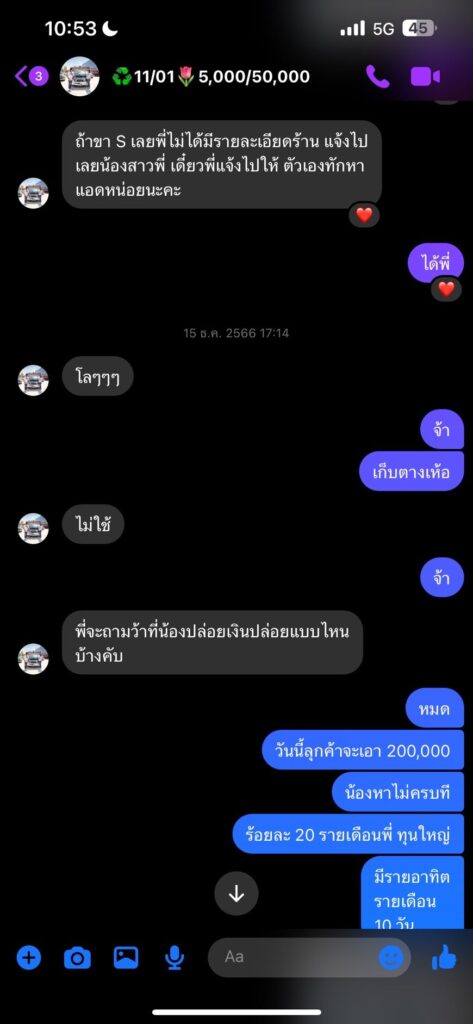Open the camera to take a photo

[x=77, y=957]
